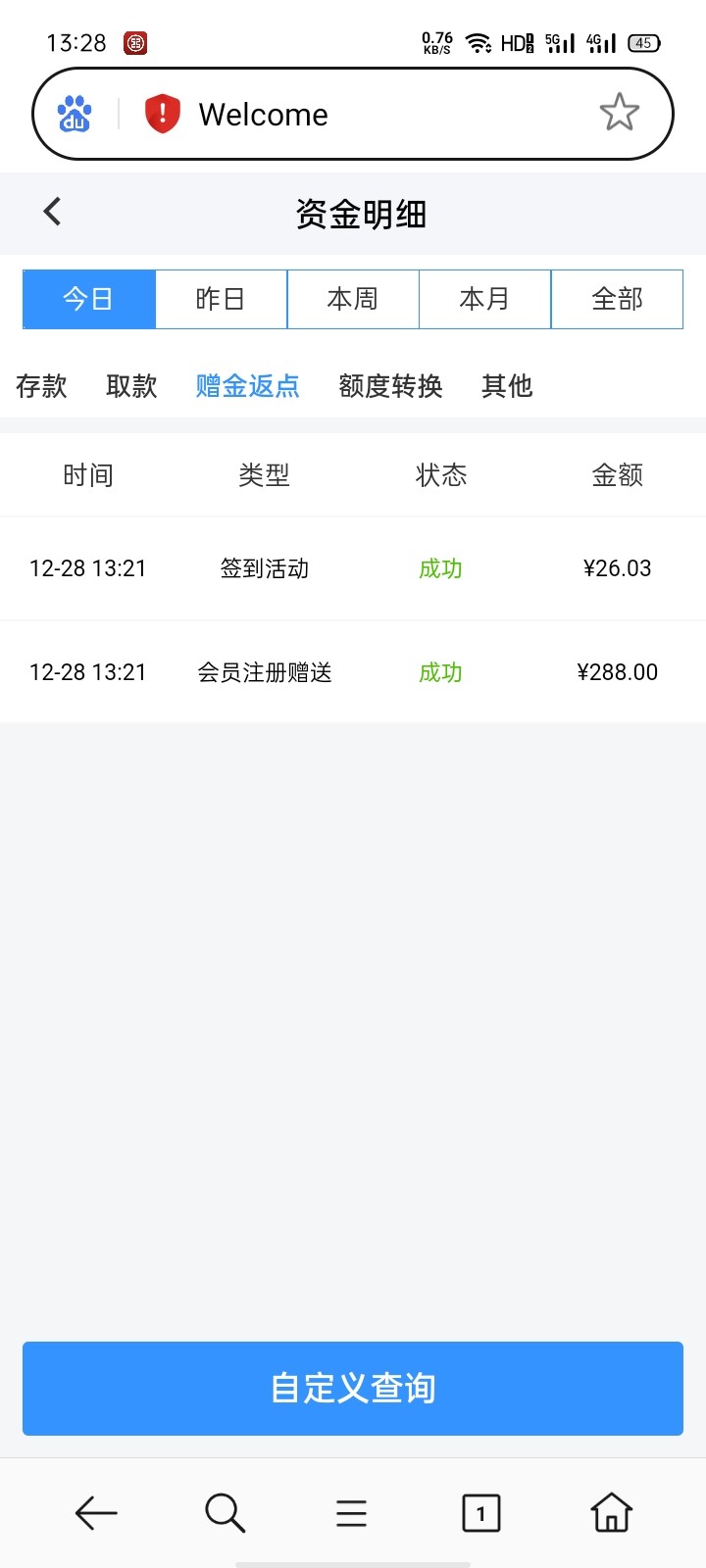Open the 会员注册赠送 transaction row
This screenshot has width=706, height=1568.
[x=353, y=672]
